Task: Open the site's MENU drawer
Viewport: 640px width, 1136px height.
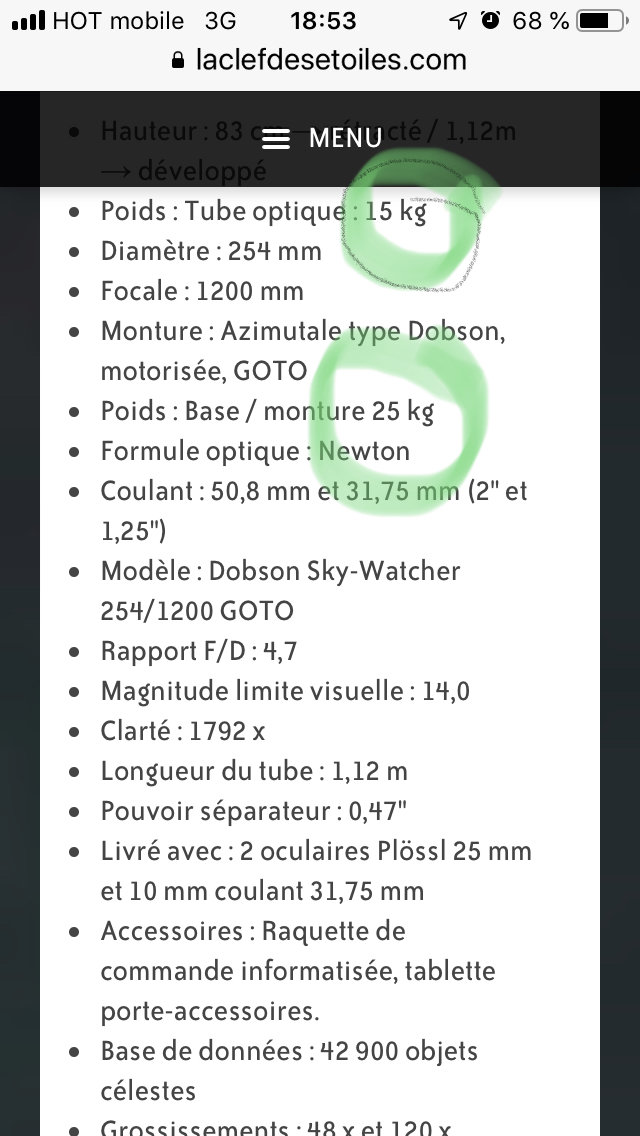Action: 321,138
